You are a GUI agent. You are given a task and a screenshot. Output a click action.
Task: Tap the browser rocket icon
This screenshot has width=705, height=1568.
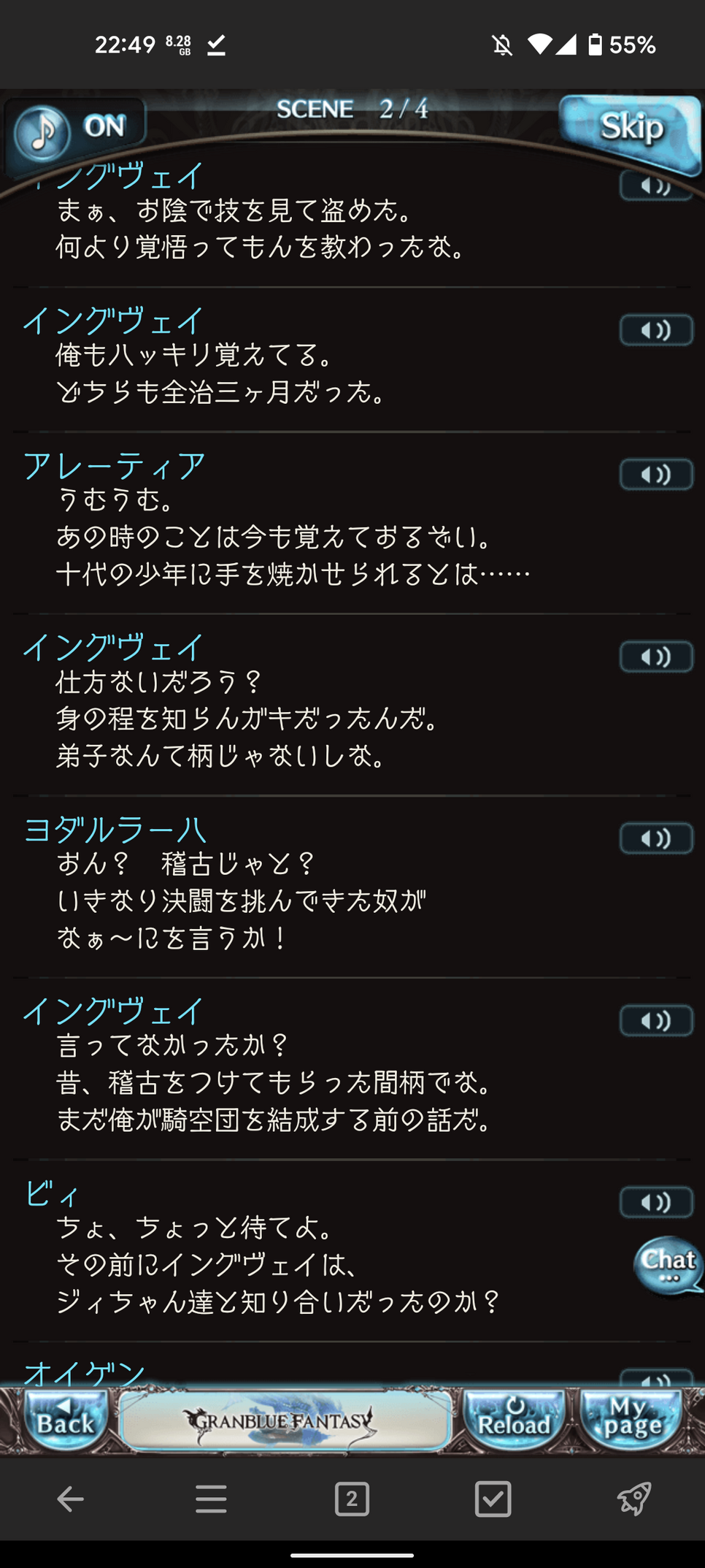[633, 1499]
